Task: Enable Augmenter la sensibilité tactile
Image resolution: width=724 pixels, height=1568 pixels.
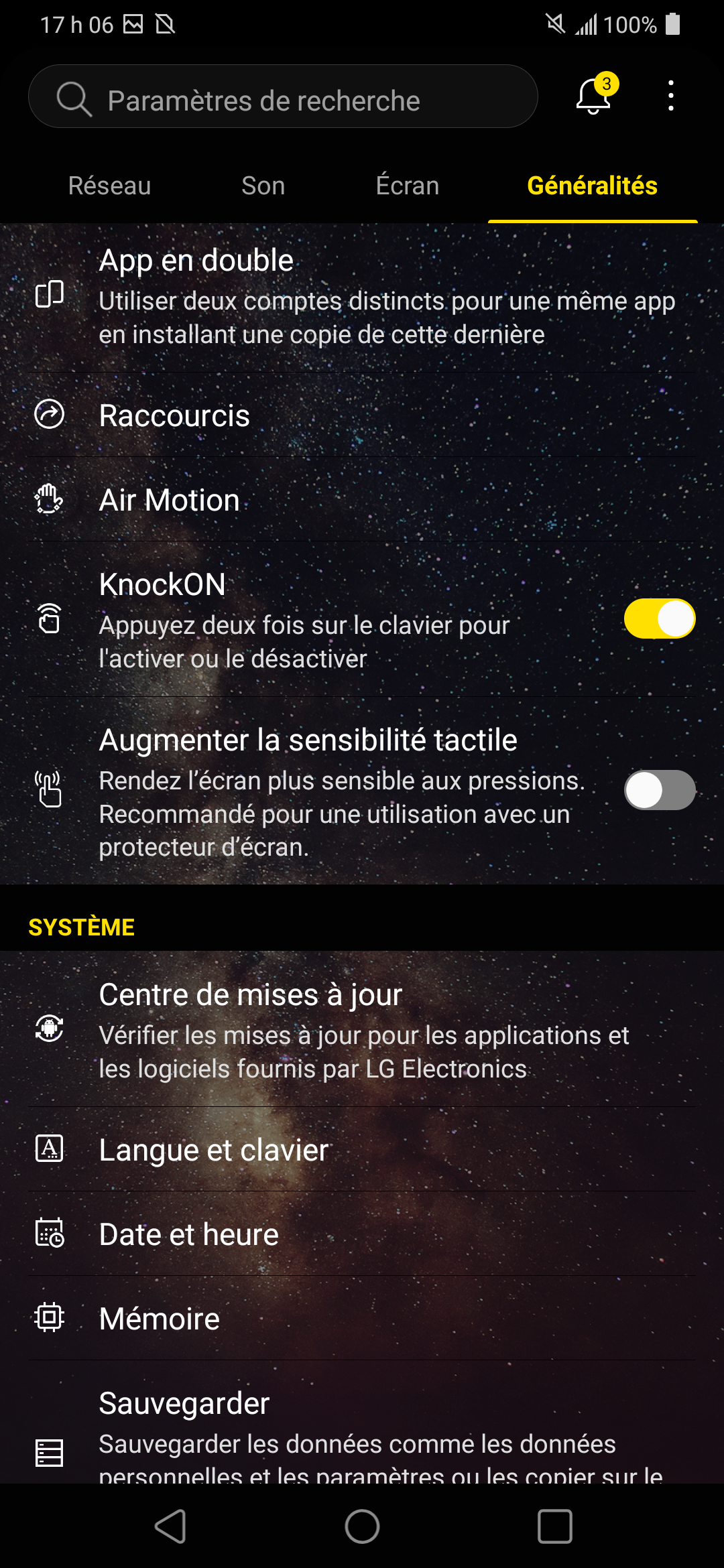Action: [659, 790]
